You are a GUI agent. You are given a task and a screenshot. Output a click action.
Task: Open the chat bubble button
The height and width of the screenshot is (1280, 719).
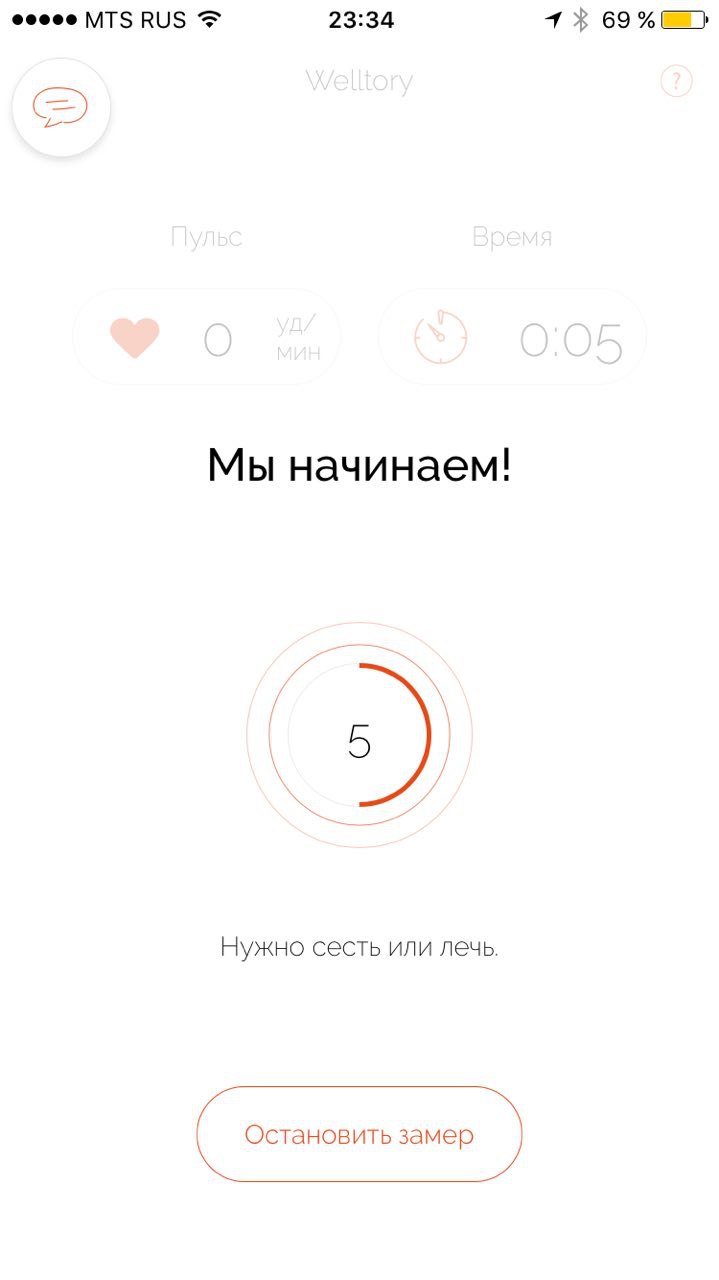click(60, 107)
